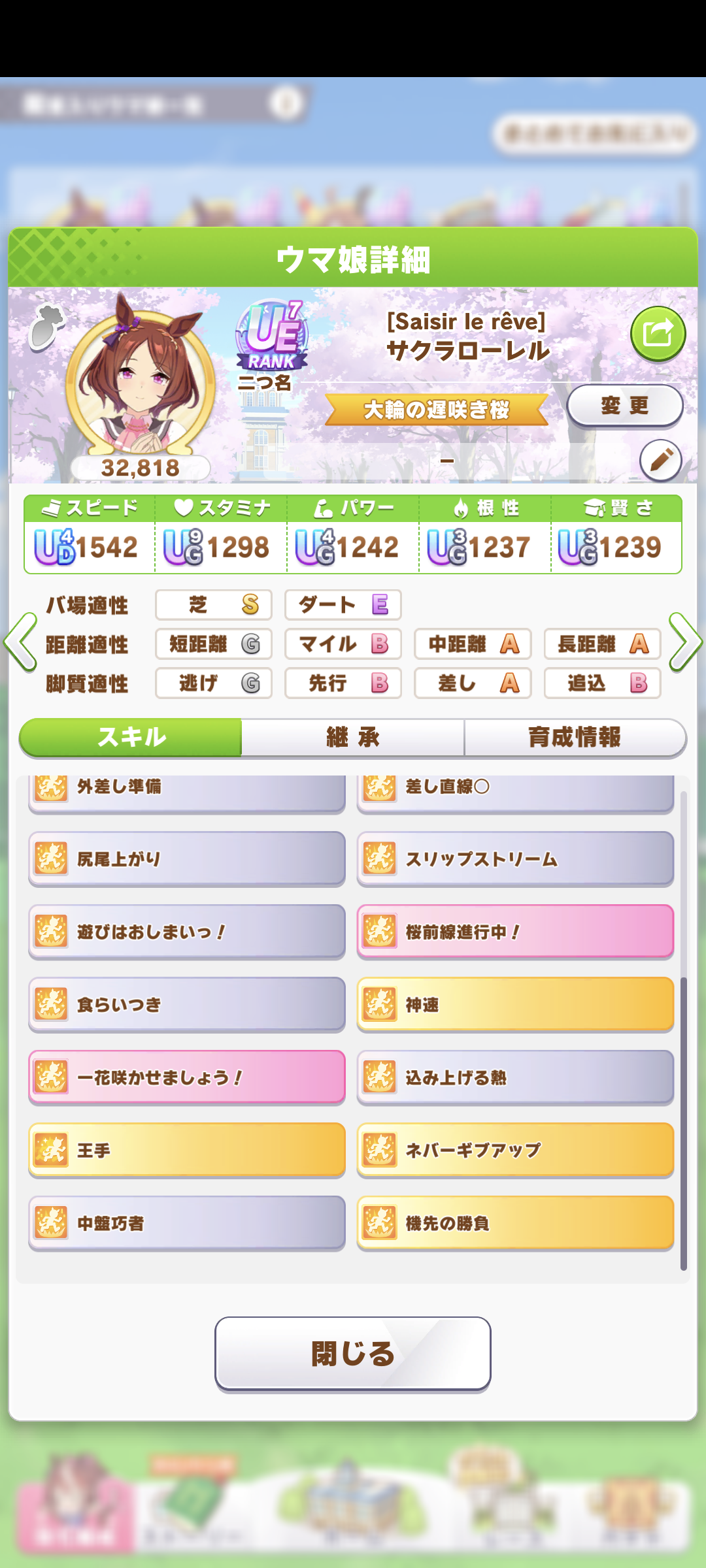Open the 機先の勝負 skill
The image size is (706, 1568).
click(x=515, y=1223)
